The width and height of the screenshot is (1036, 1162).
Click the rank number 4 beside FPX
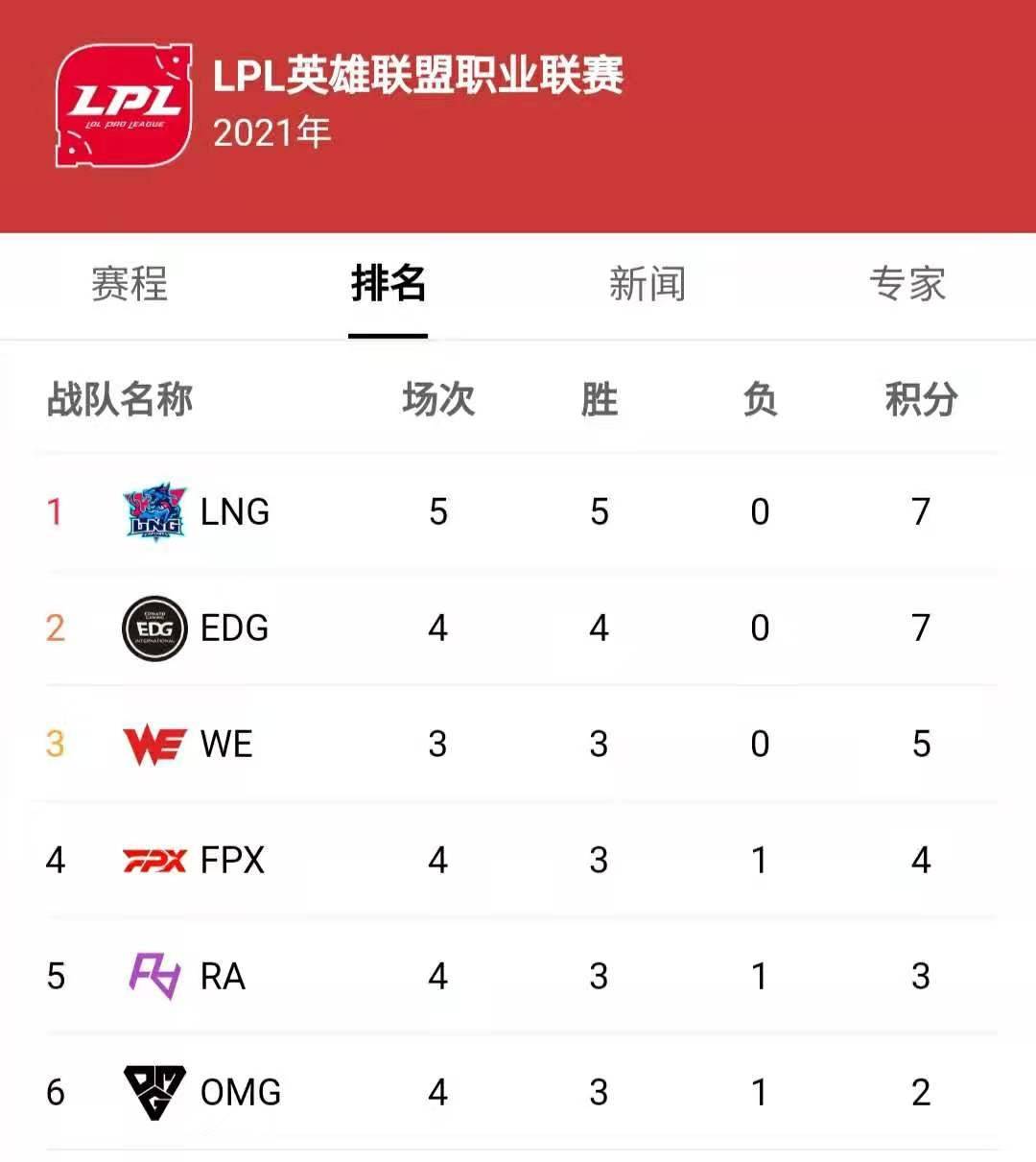click(x=55, y=860)
